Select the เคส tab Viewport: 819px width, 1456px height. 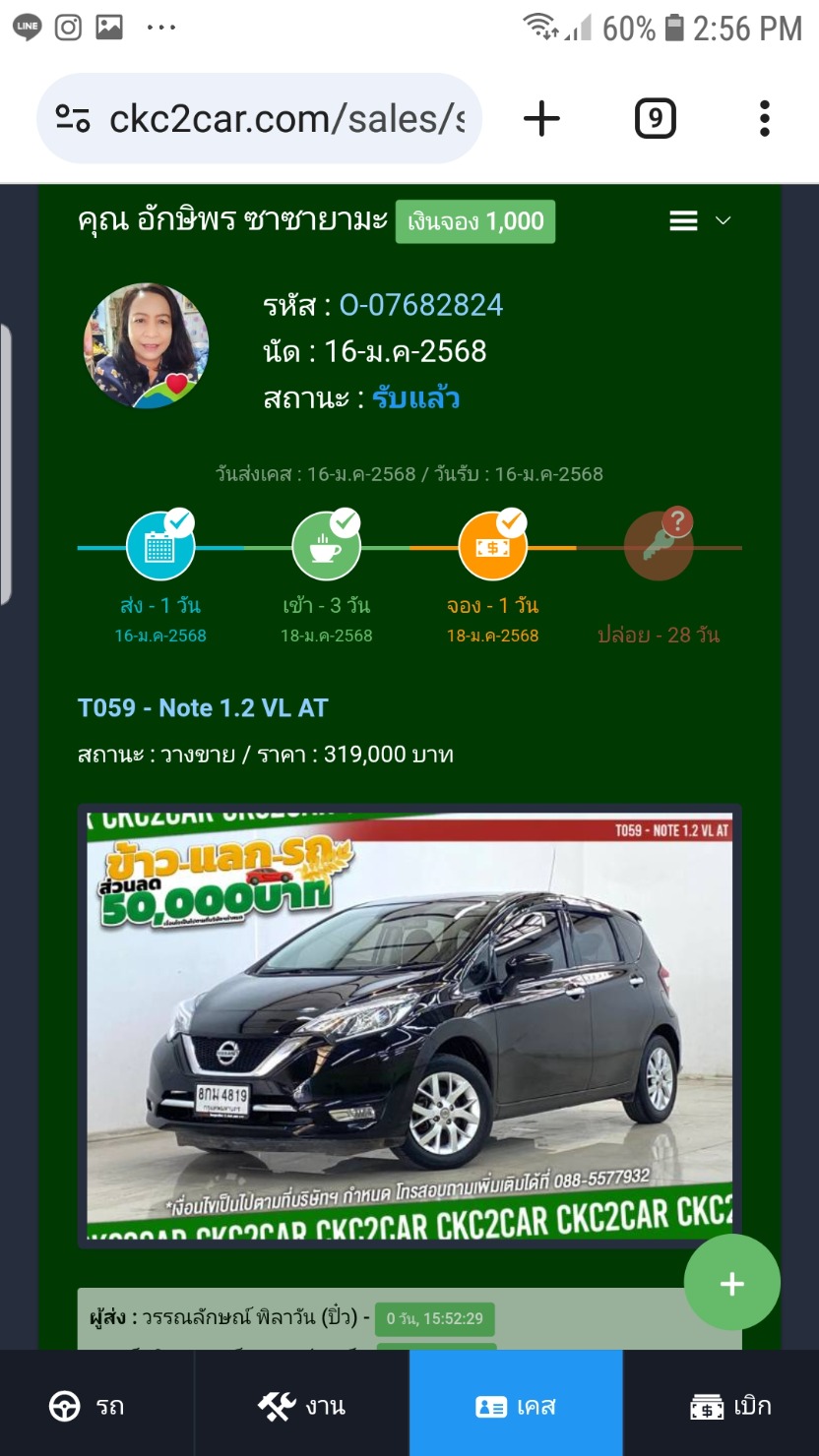(516, 1406)
